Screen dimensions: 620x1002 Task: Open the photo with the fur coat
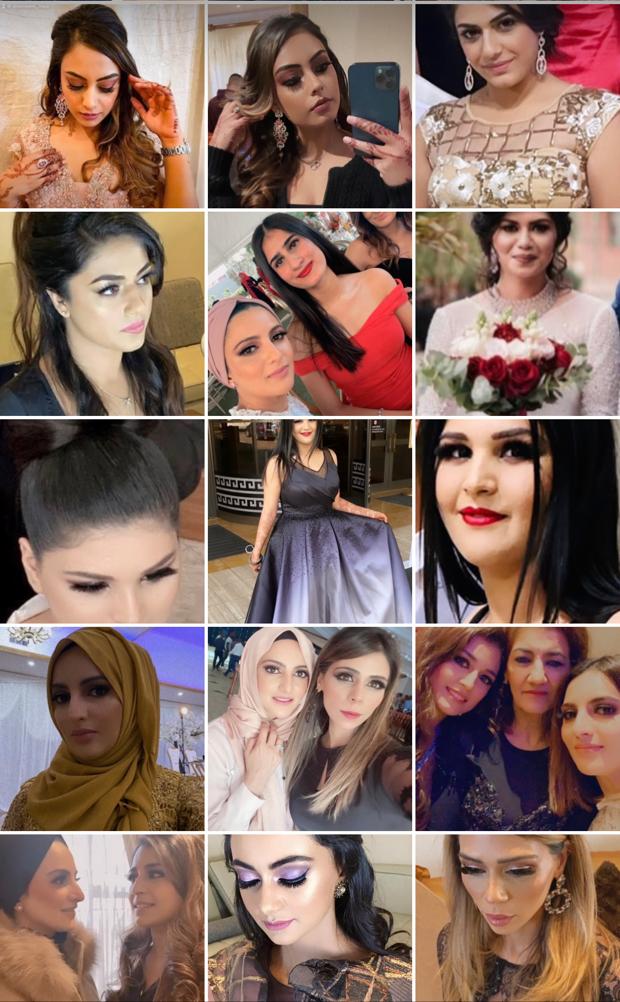(102, 918)
